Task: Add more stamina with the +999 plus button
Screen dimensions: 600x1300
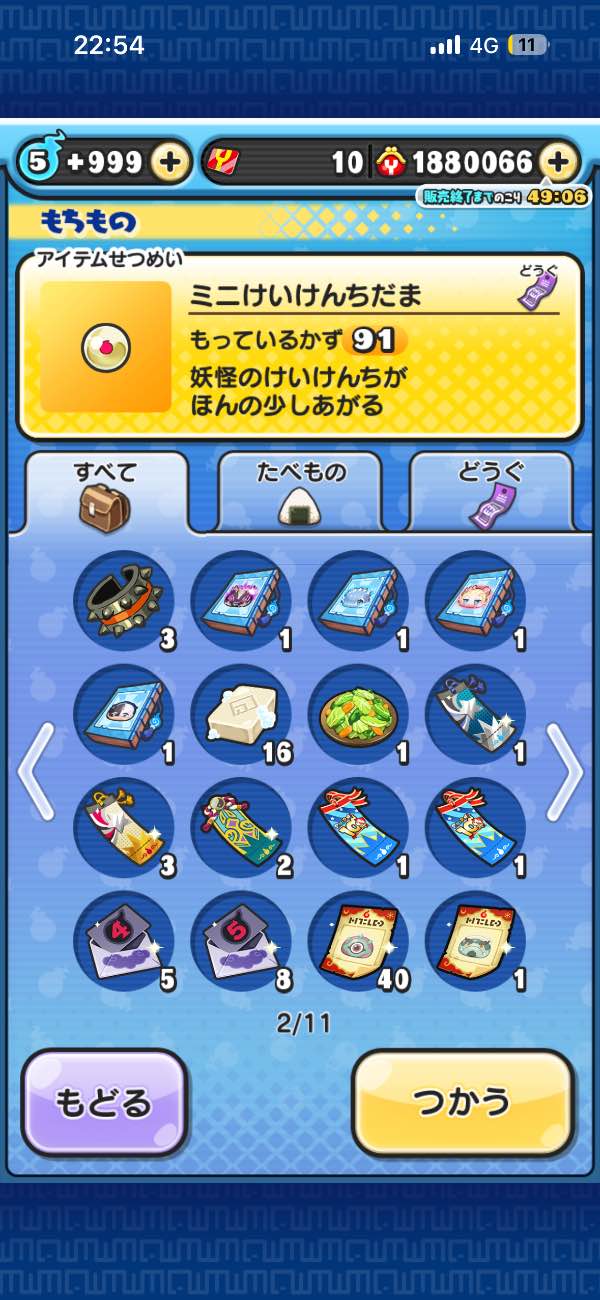Action: [x=171, y=162]
